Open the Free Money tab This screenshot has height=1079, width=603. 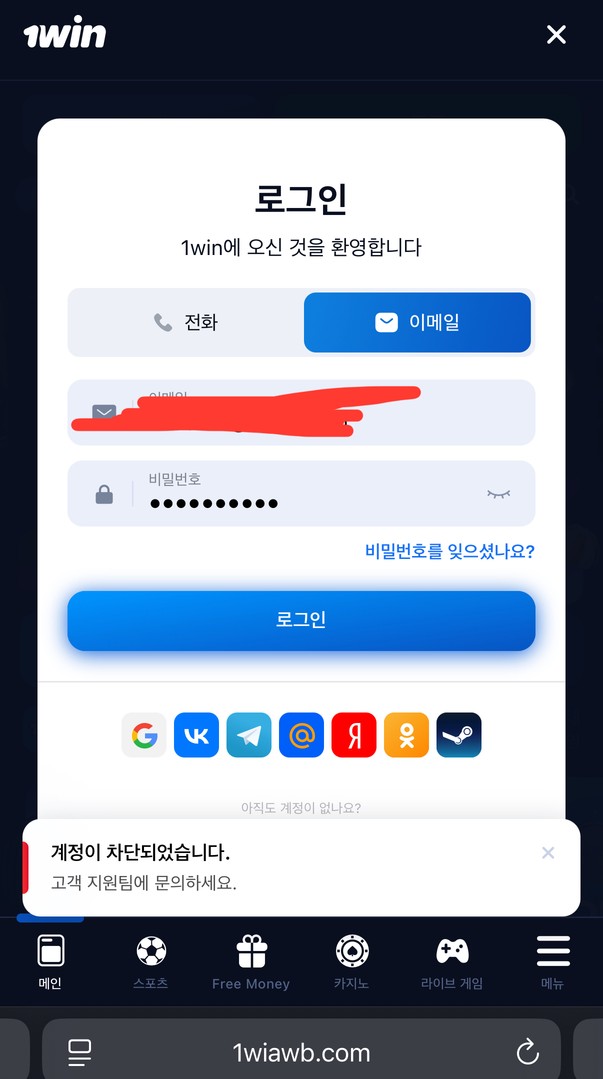tap(251, 961)
